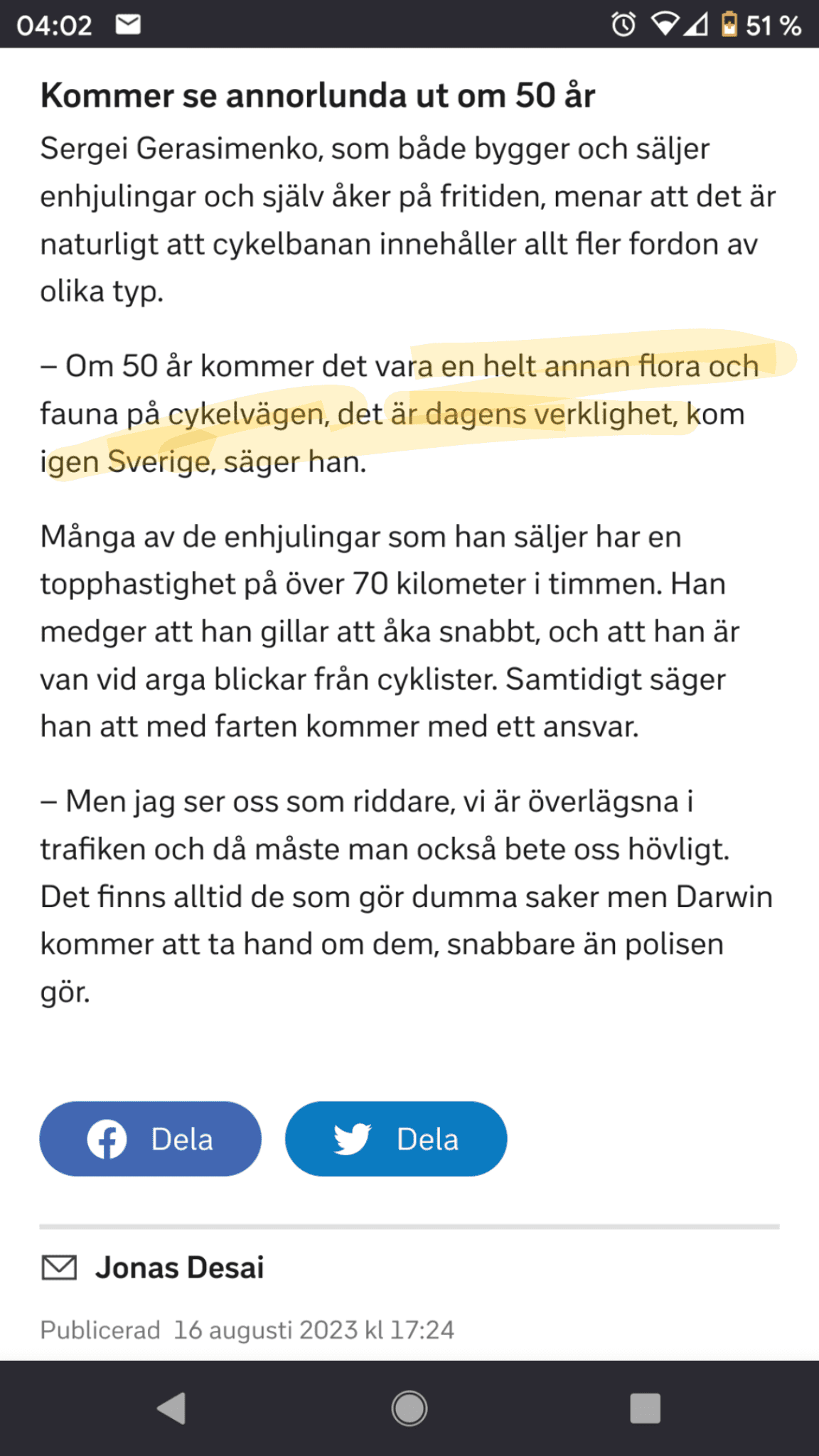Open recent apps from the navigation bar

[x=646, y=1408]
